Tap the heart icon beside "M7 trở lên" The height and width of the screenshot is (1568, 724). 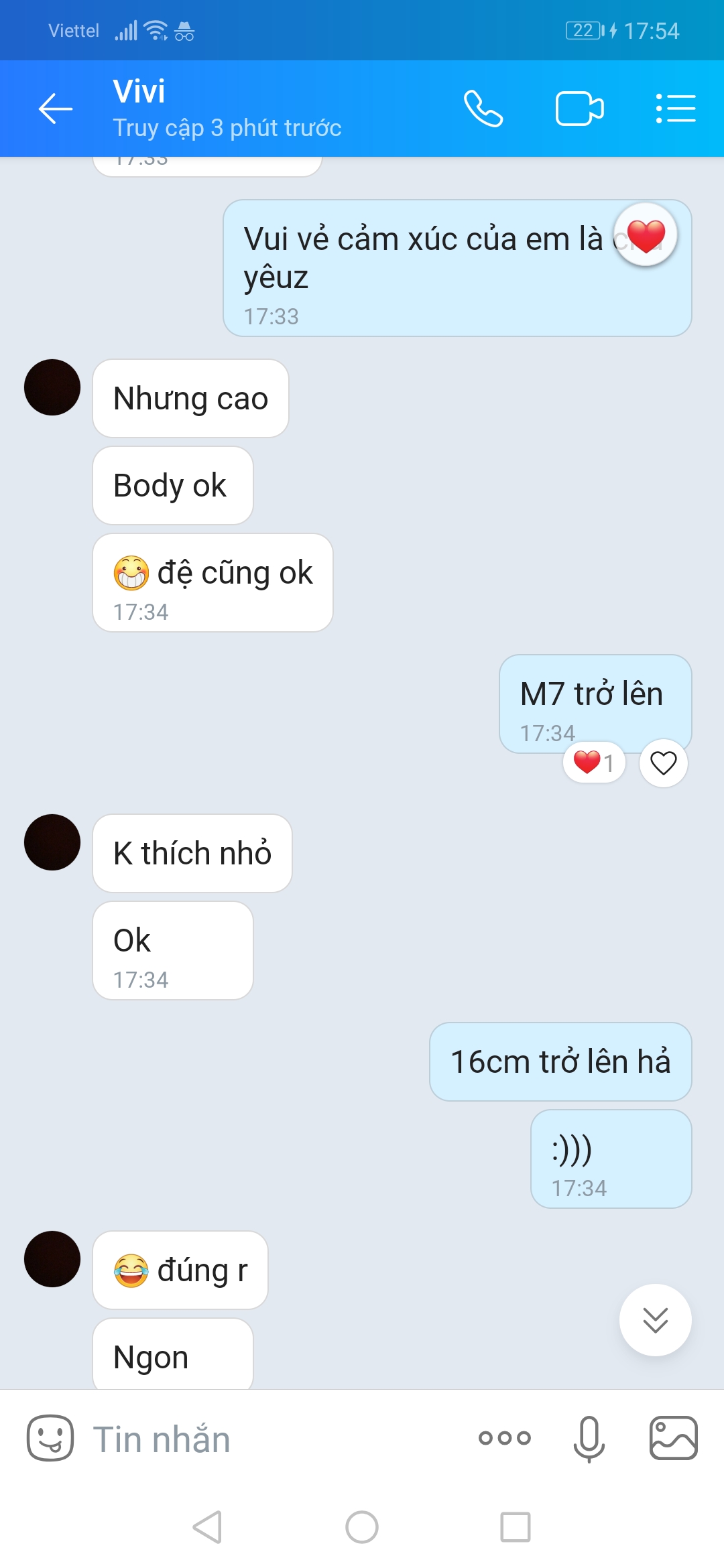tap(664, 763)
